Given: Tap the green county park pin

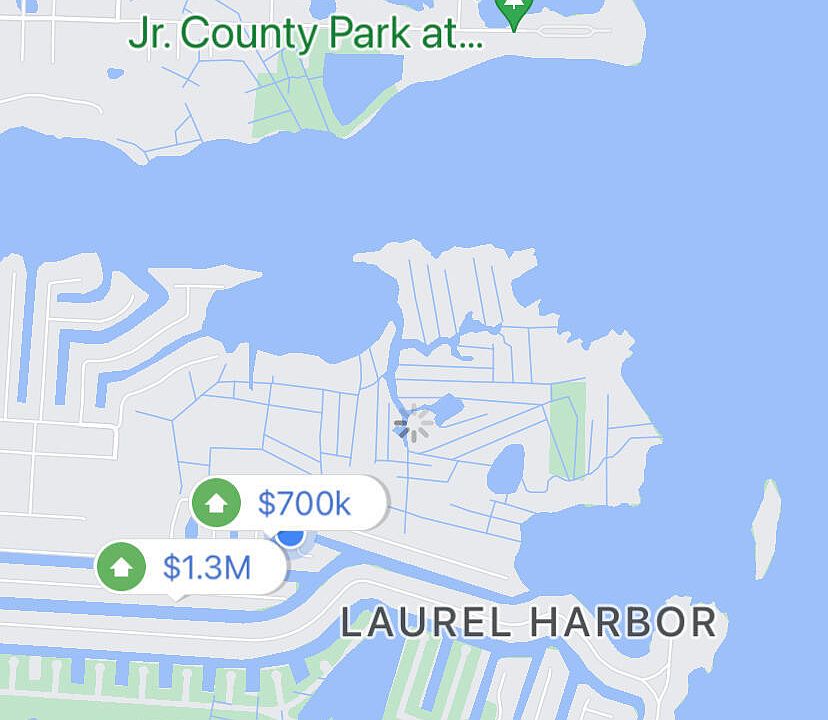Looking at the screenshot, I should 513,12.
